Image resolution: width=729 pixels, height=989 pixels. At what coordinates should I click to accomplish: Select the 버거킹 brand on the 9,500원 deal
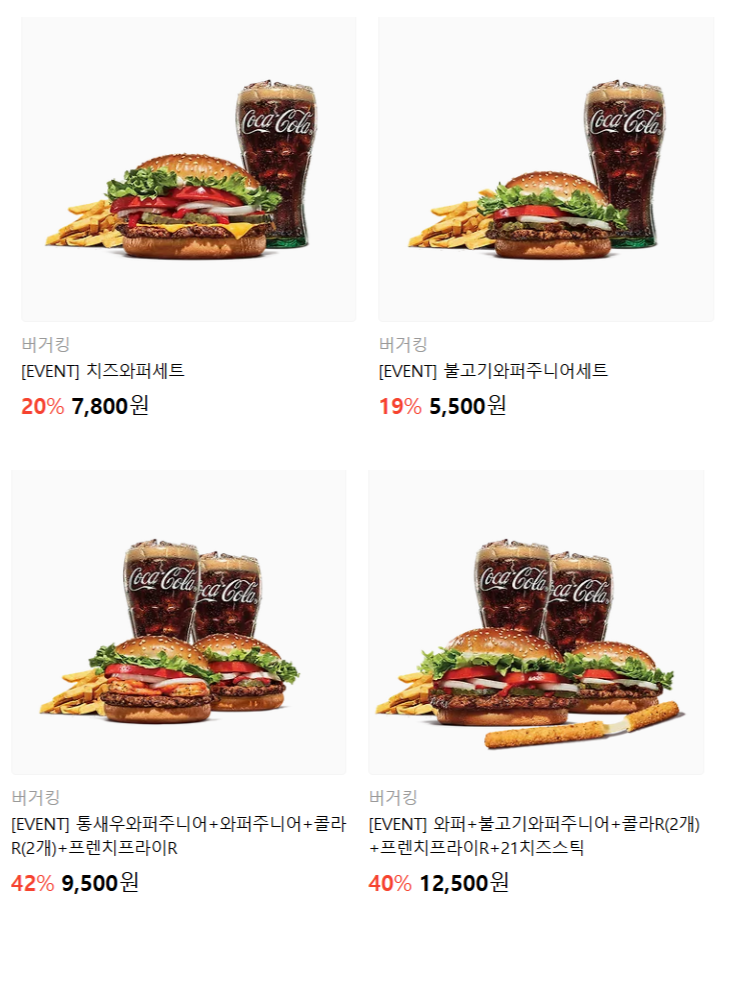[36, 796]
